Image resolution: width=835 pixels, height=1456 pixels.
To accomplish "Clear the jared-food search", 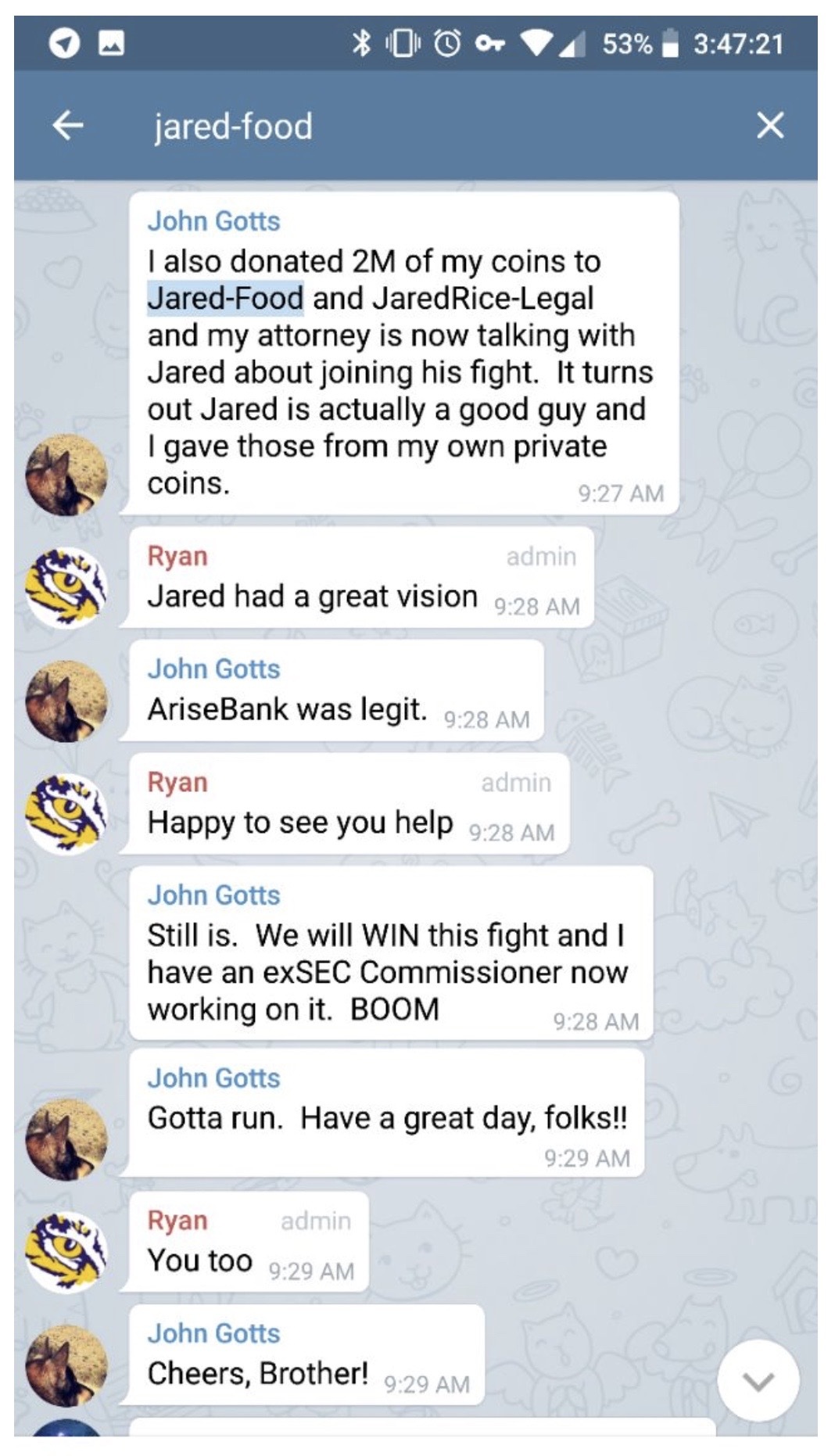I will point(769,125).
